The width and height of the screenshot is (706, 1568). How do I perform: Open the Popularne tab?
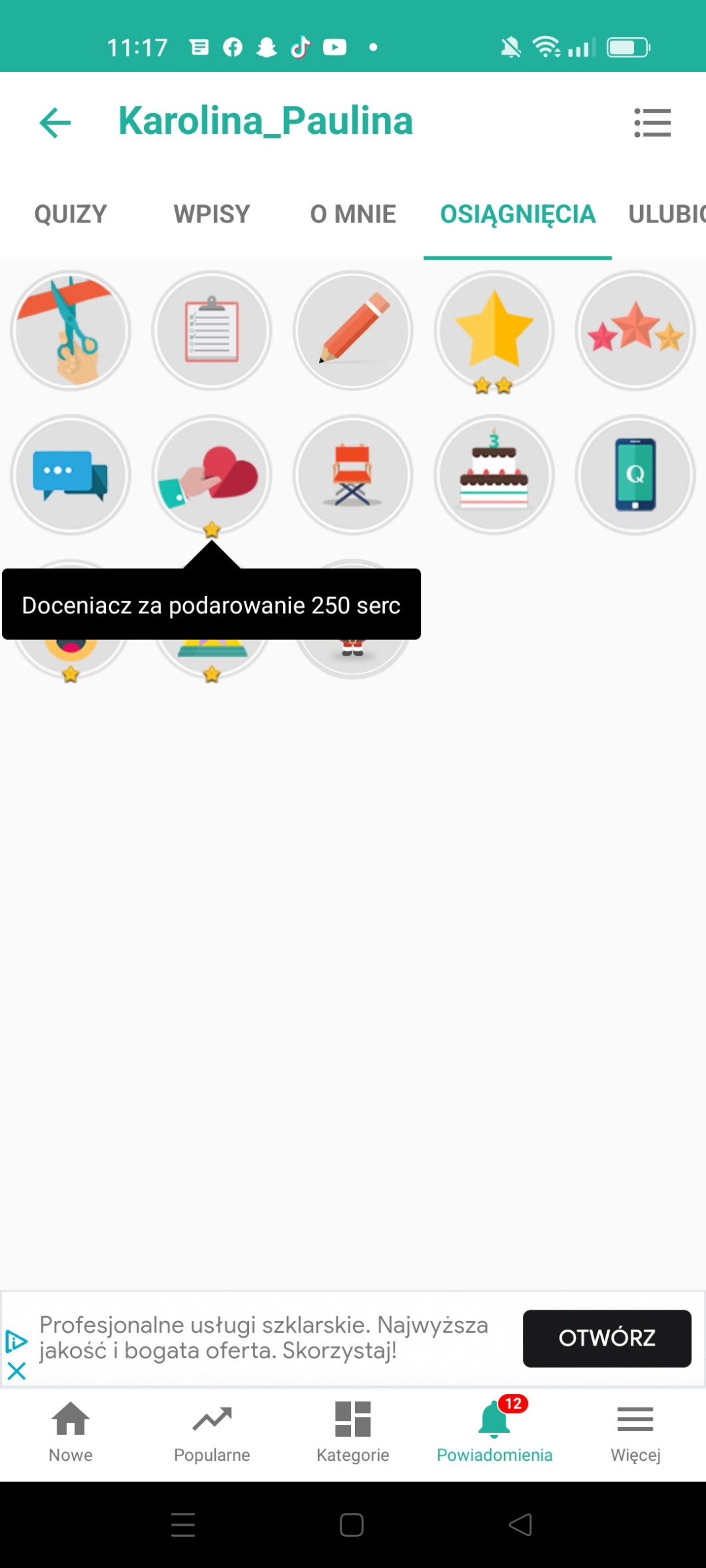[212, 1432]
